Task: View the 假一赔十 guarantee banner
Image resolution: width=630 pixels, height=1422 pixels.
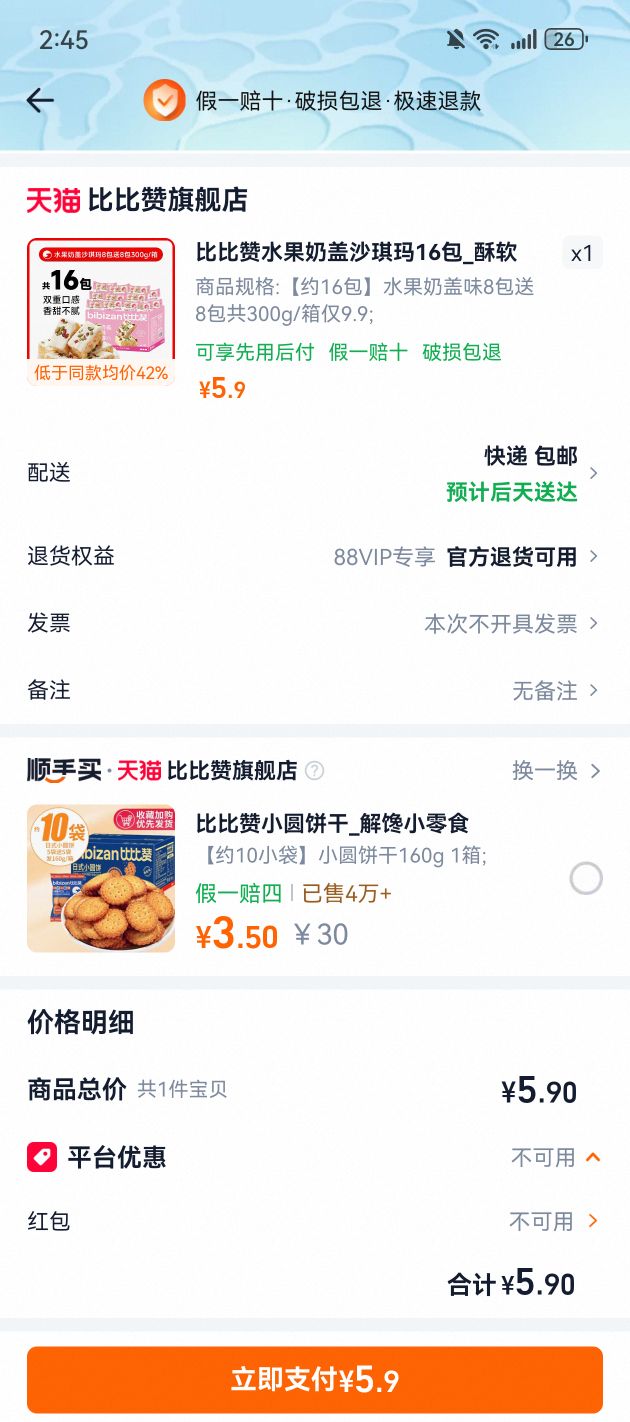Action: point(312,101)
